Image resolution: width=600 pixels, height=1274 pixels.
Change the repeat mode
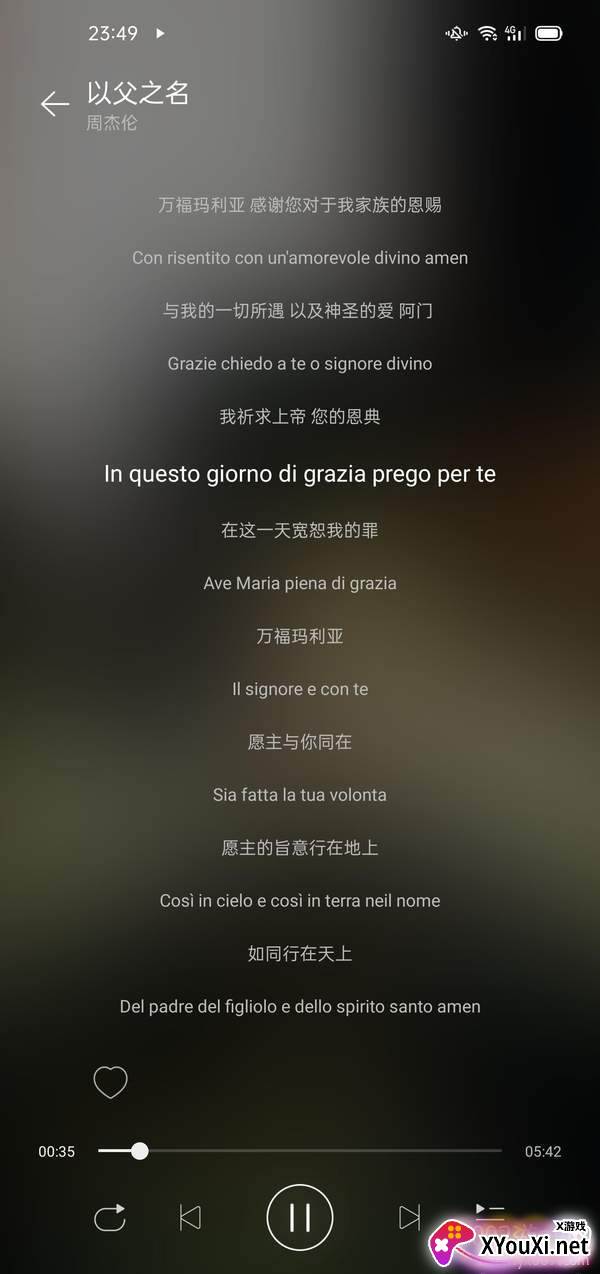click(x=109, y=1217)
